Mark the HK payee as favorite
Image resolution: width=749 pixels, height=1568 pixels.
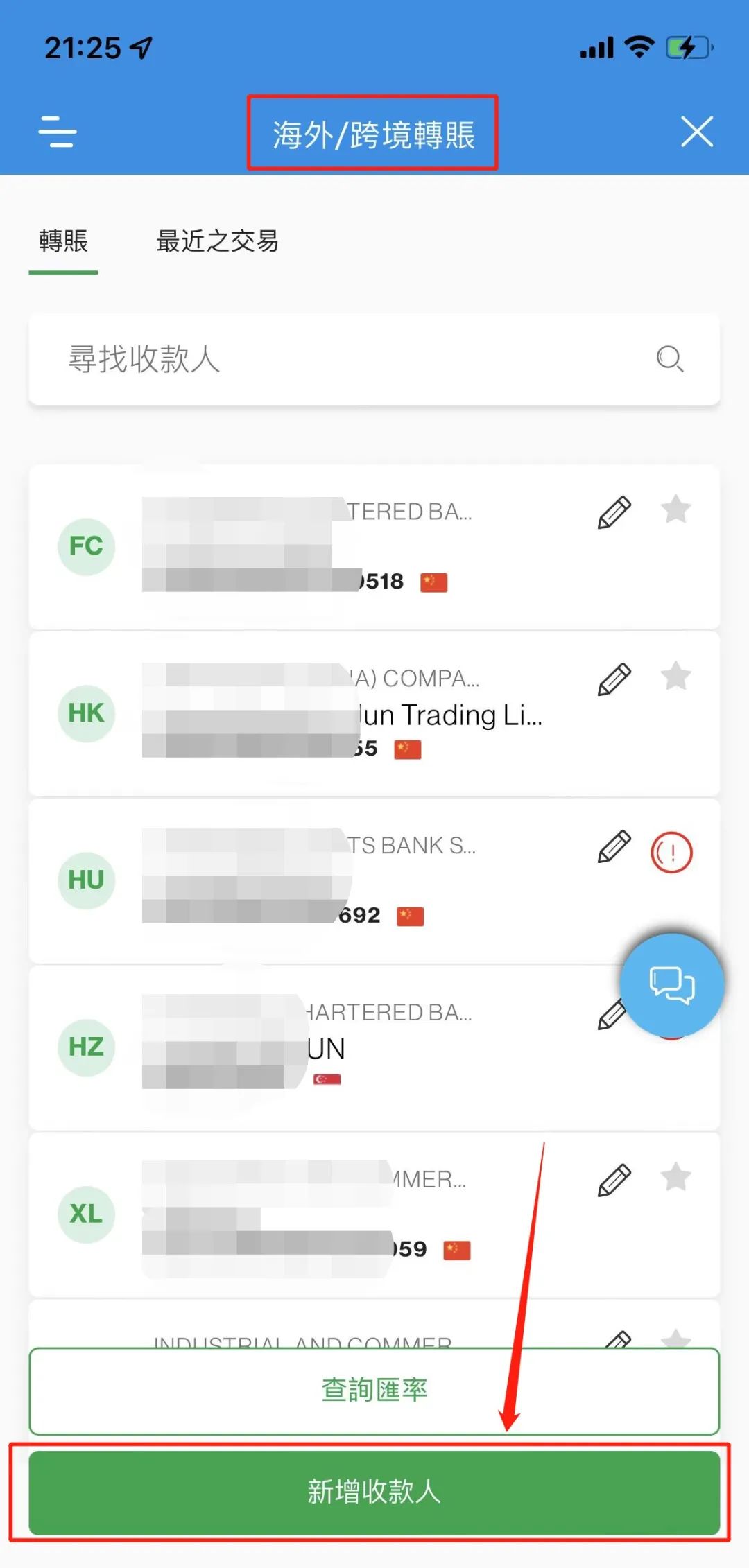click(x=675, y=677)
